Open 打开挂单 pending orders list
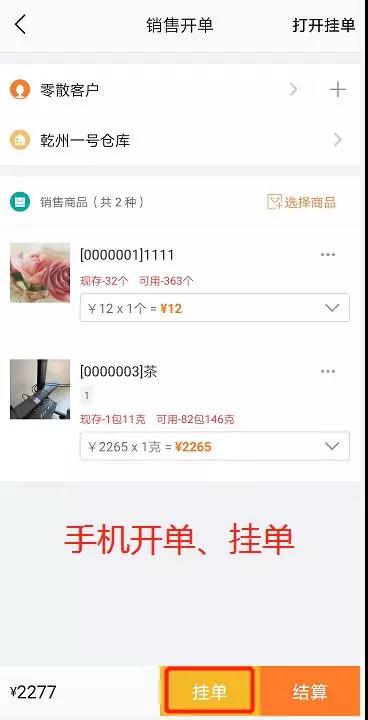Screen dimensions: 368x720 coord(323,25)
